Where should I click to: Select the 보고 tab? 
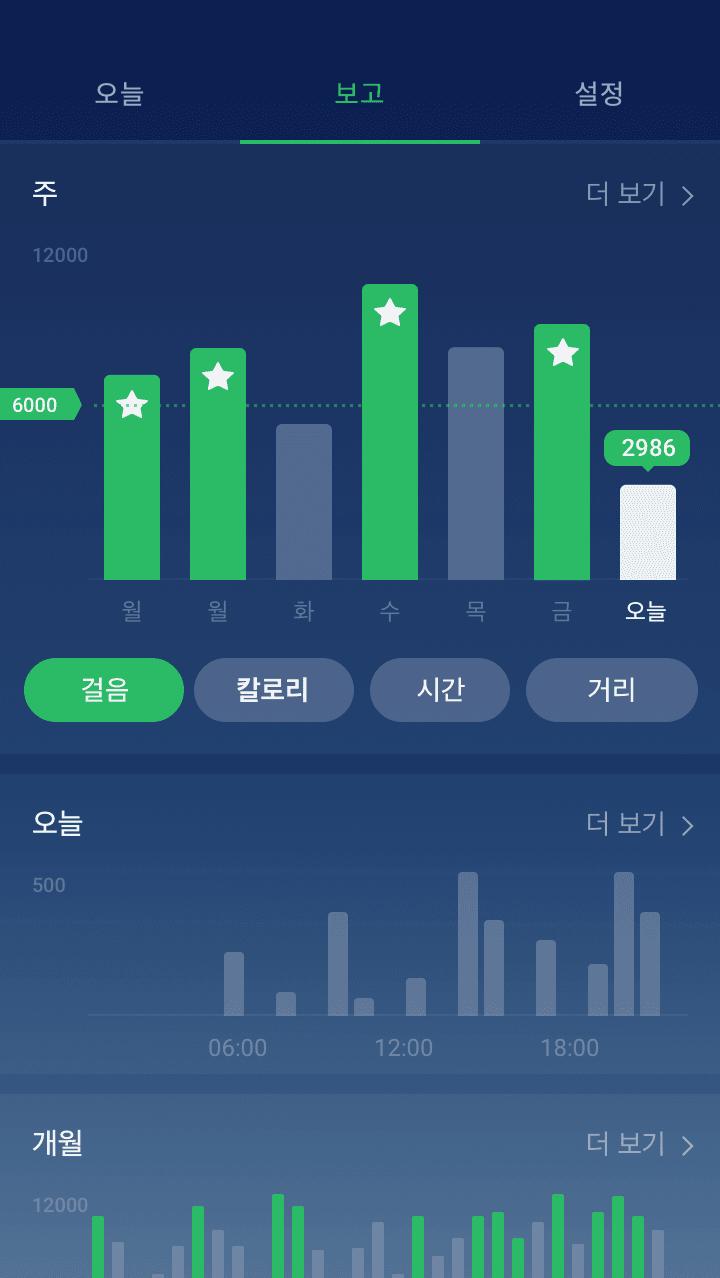[x=360, y=94]
